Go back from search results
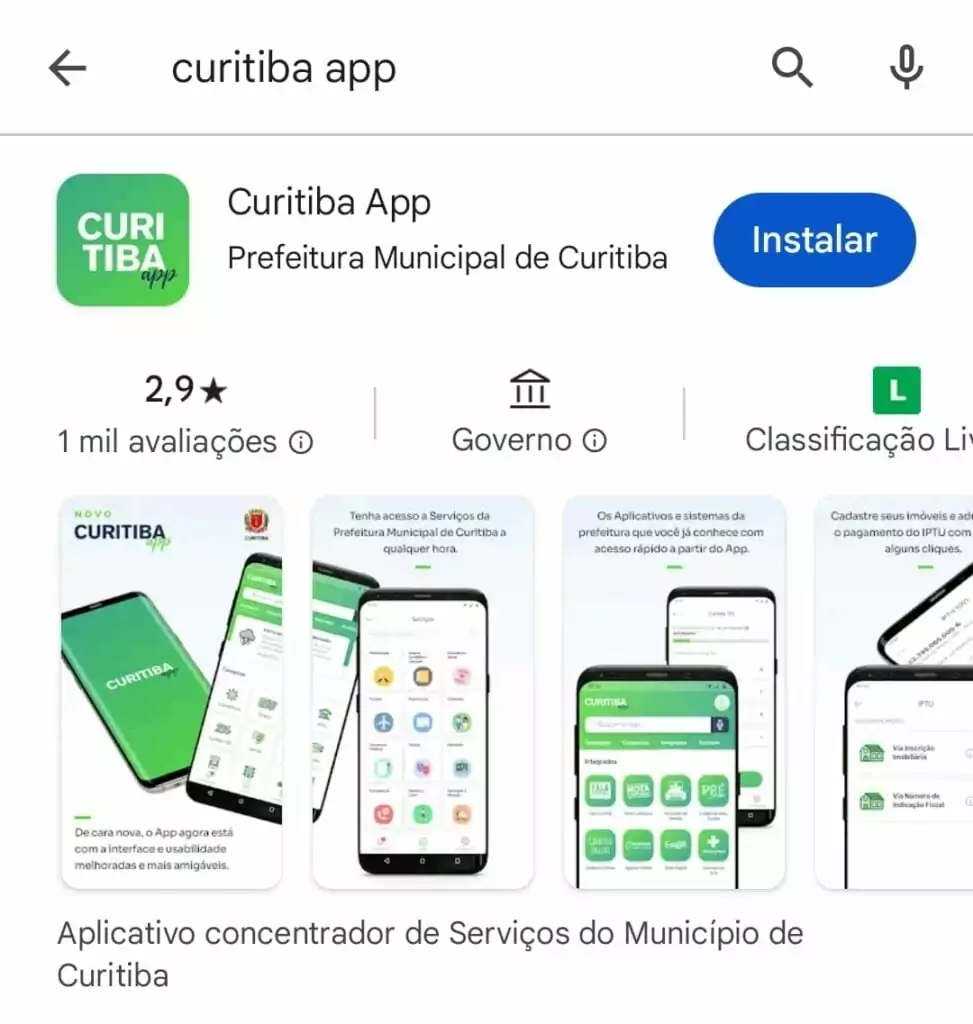The width and height of the screenshot is (973, 1024). [67, 68]
